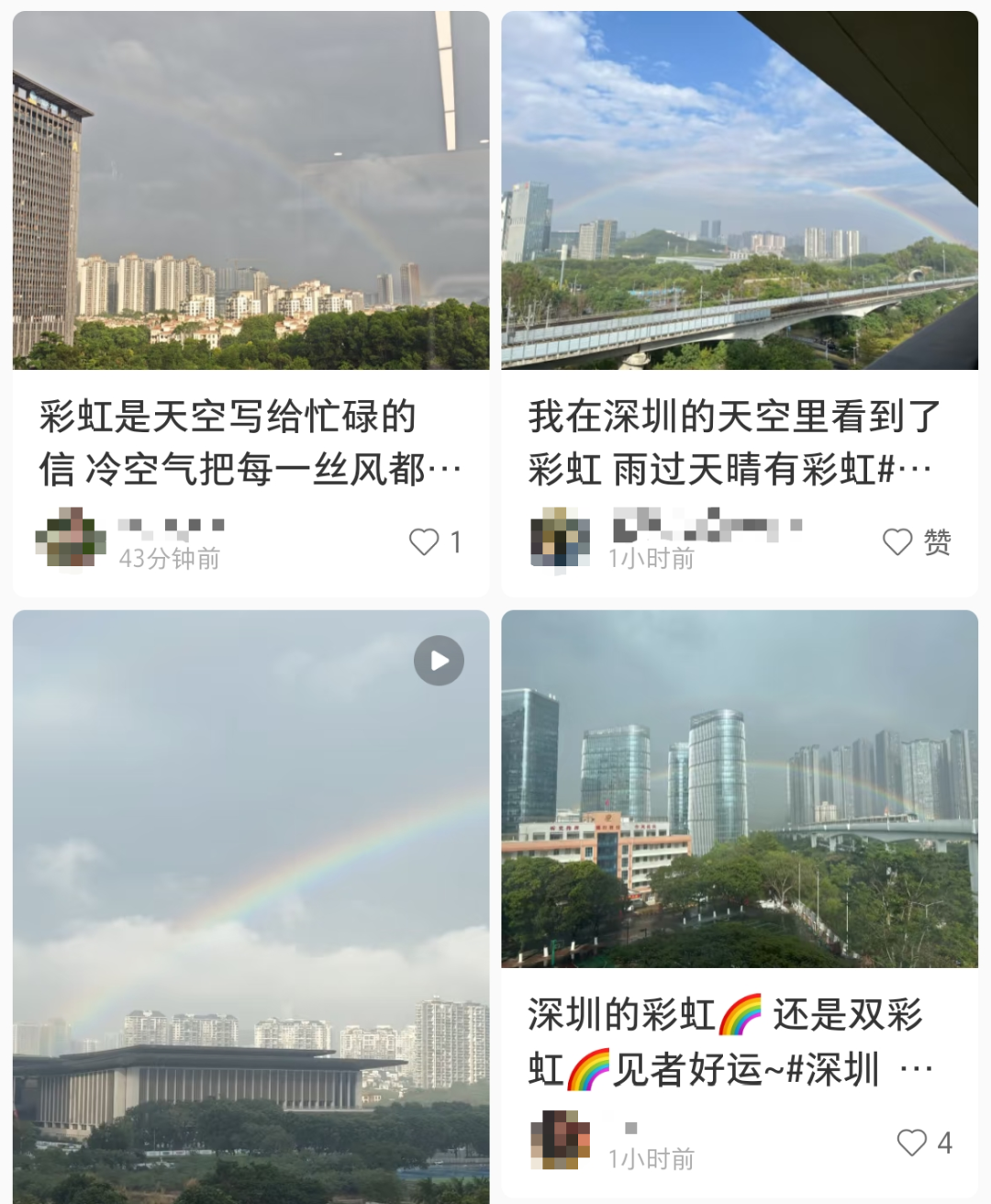Like the post posted 43分钟前
Image resolution: width=991 pixels, height=1204 pixels.
coord(424,542)
